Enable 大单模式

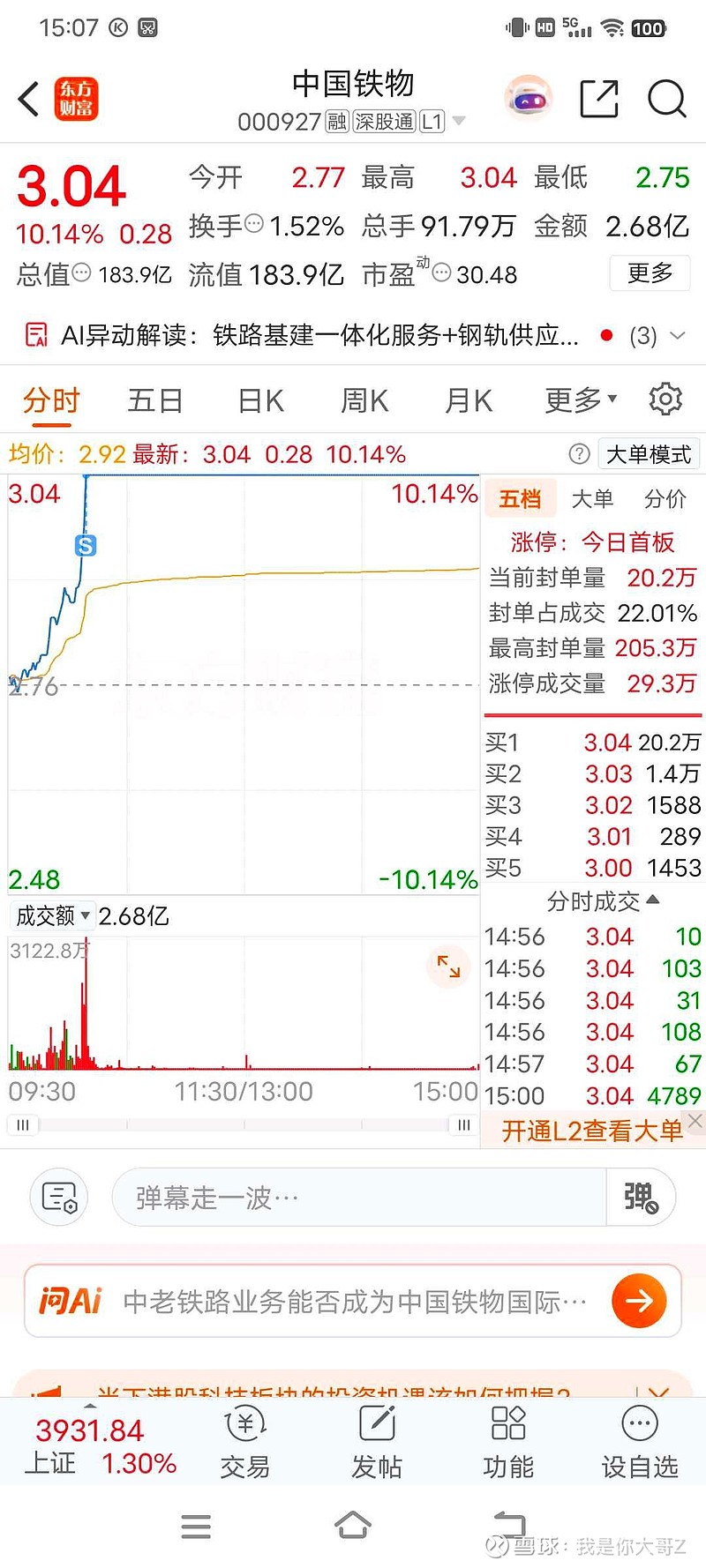[649, 454]
